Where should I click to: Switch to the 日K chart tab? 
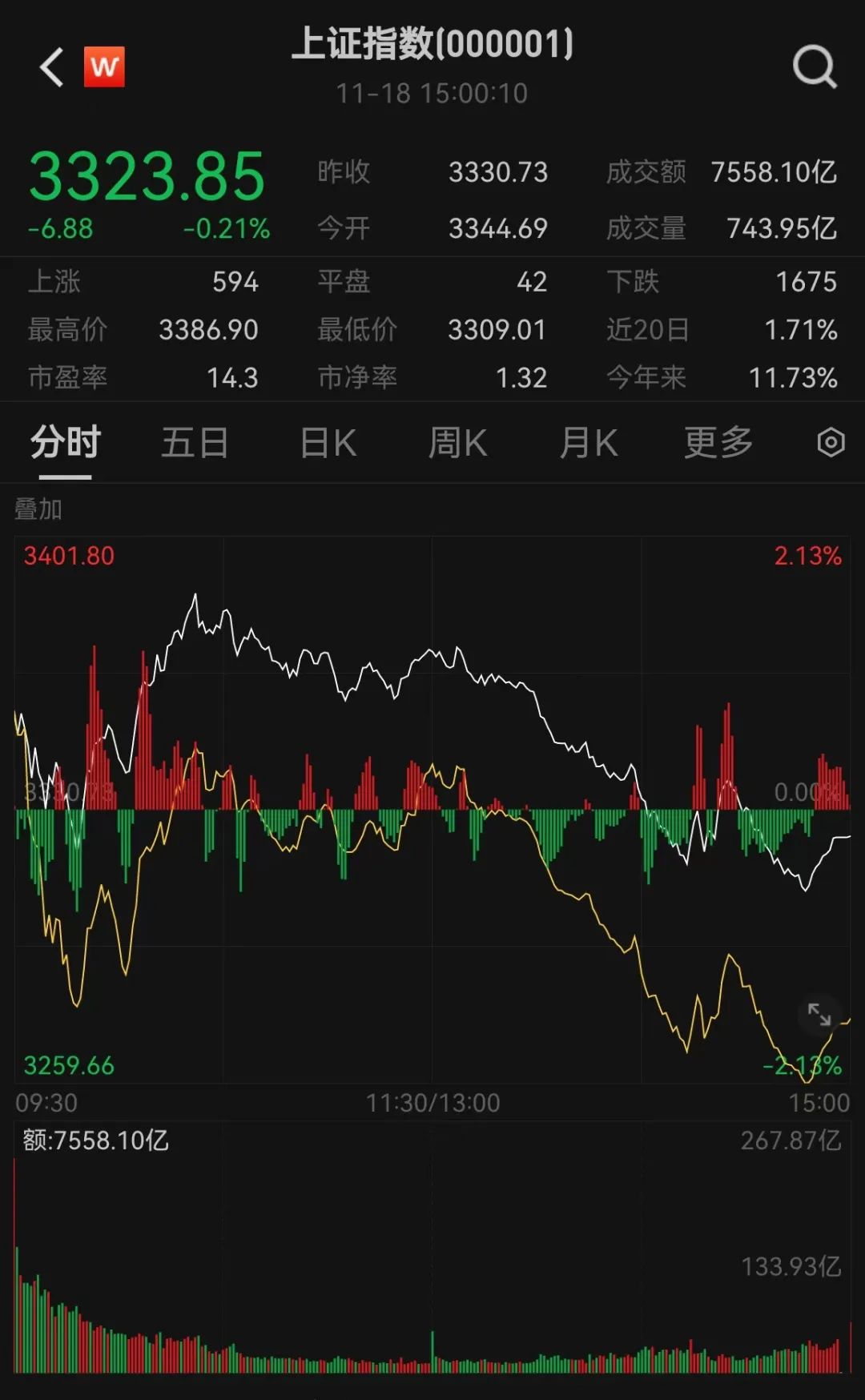tap(328, 443)
